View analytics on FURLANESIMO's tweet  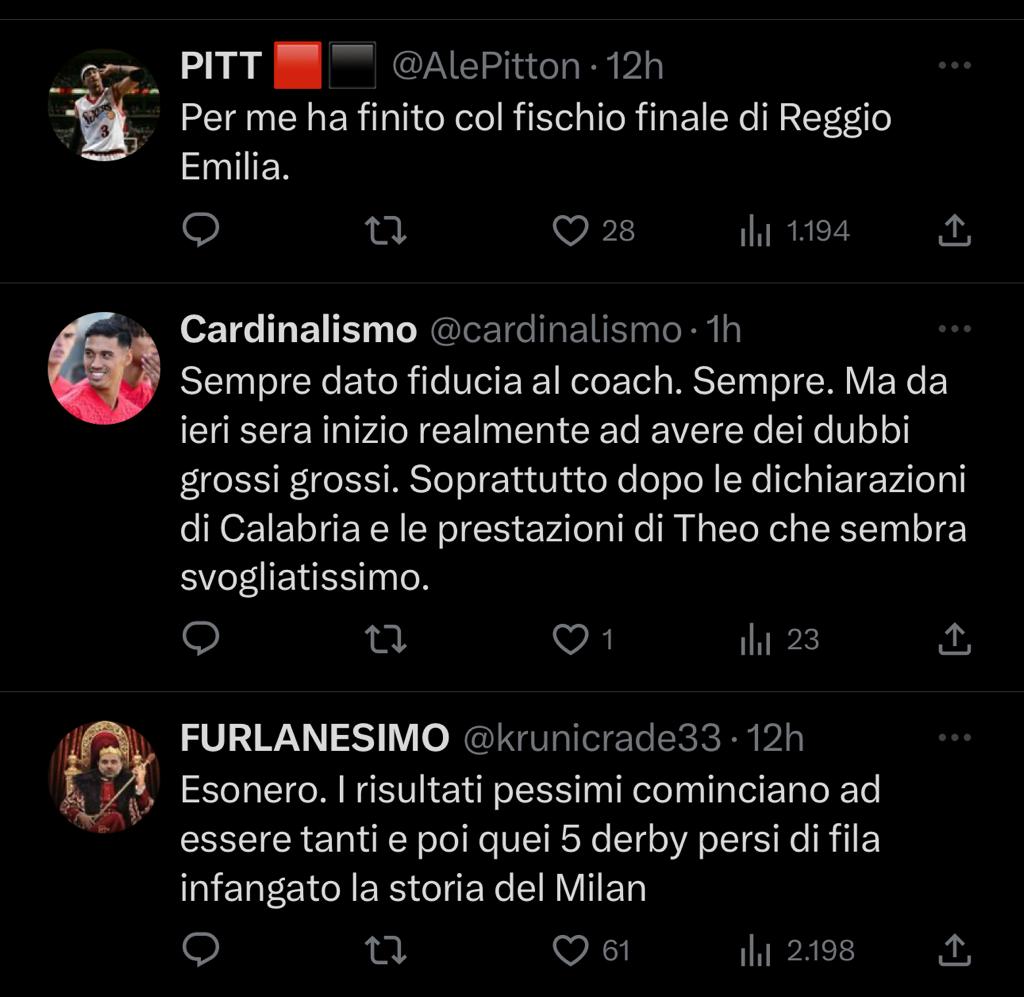(755, 950)
